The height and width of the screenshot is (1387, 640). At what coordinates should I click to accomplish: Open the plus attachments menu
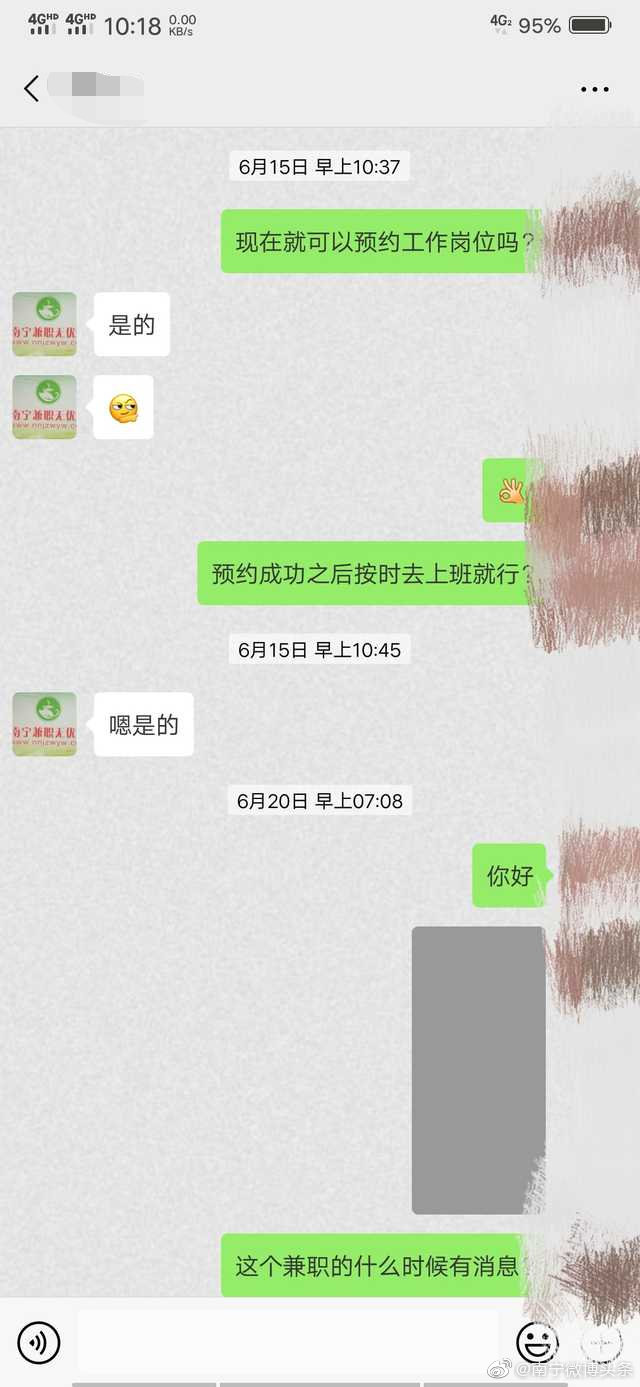click(601, 1342)
